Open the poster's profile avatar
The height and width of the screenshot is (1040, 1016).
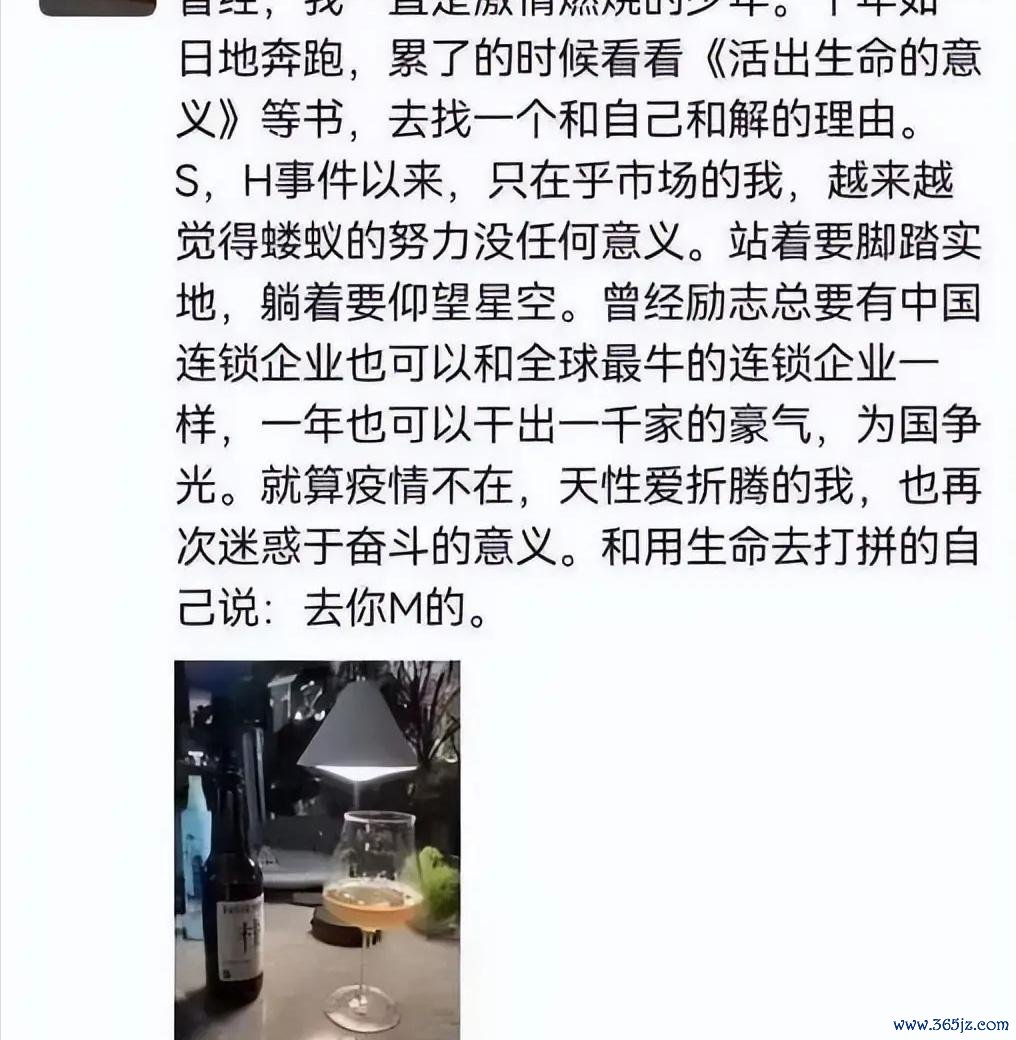click(x=97, y=7)
